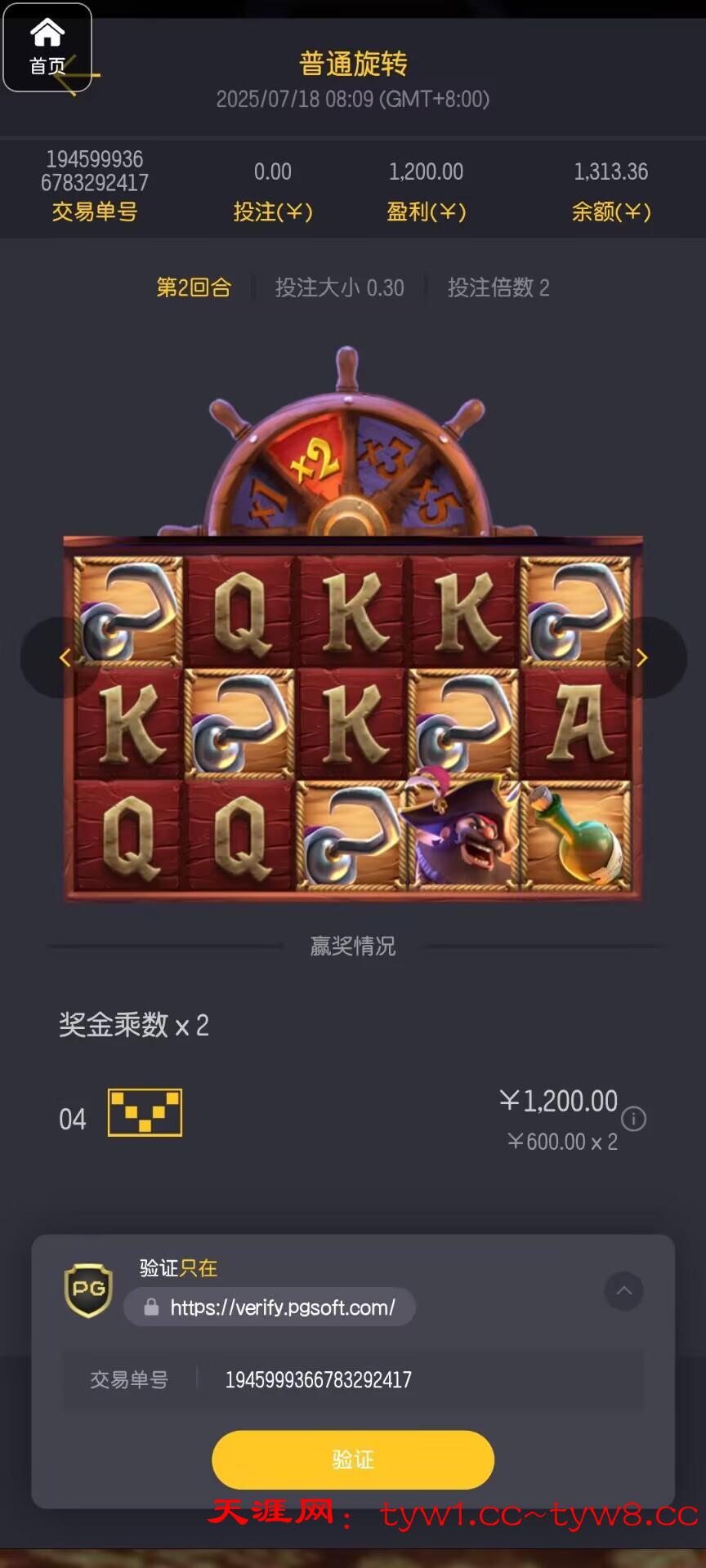Show the next round with the right arrow
This screenshot has height=1568, width=706.
[x=642, y=657]
